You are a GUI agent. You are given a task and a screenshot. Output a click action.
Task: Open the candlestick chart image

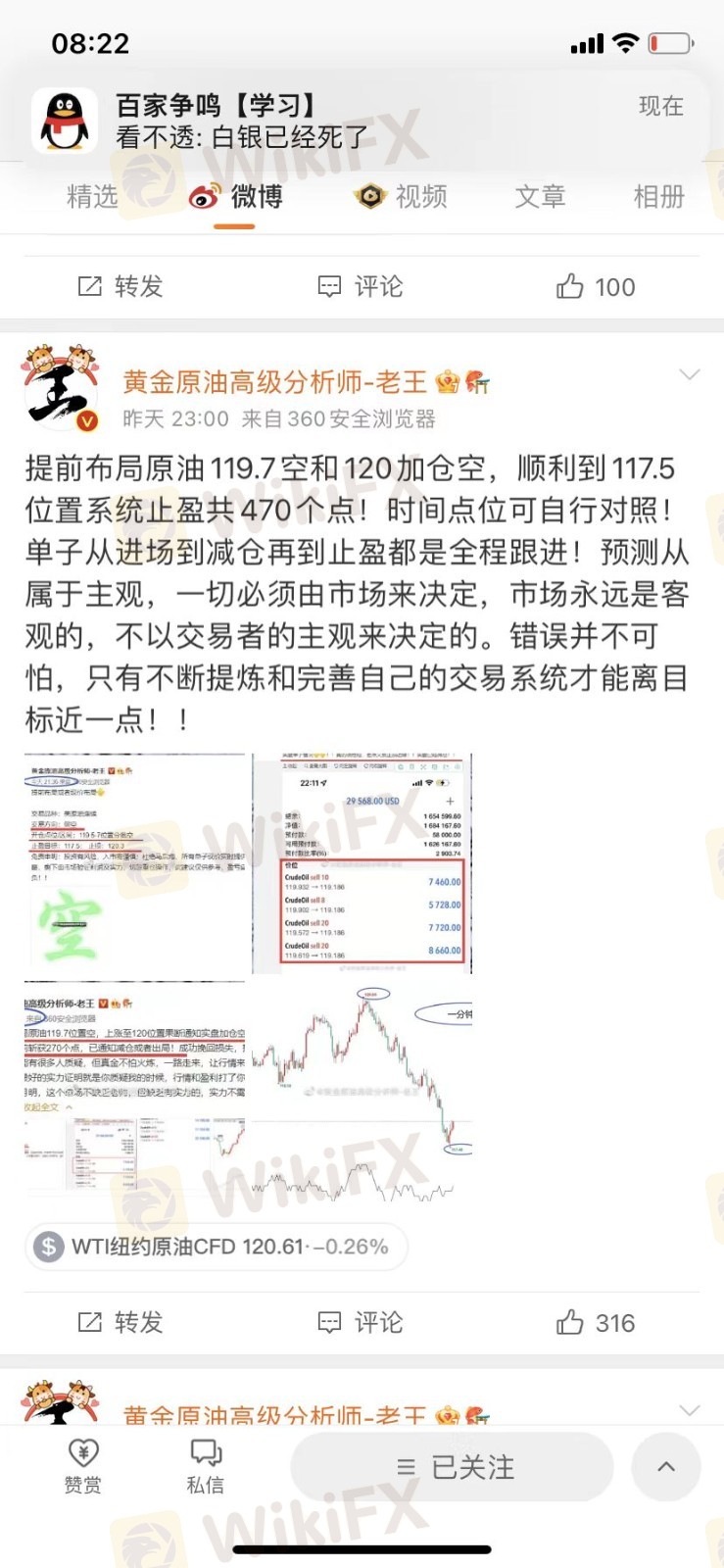pyautogui.click(x=362, y=1092)
